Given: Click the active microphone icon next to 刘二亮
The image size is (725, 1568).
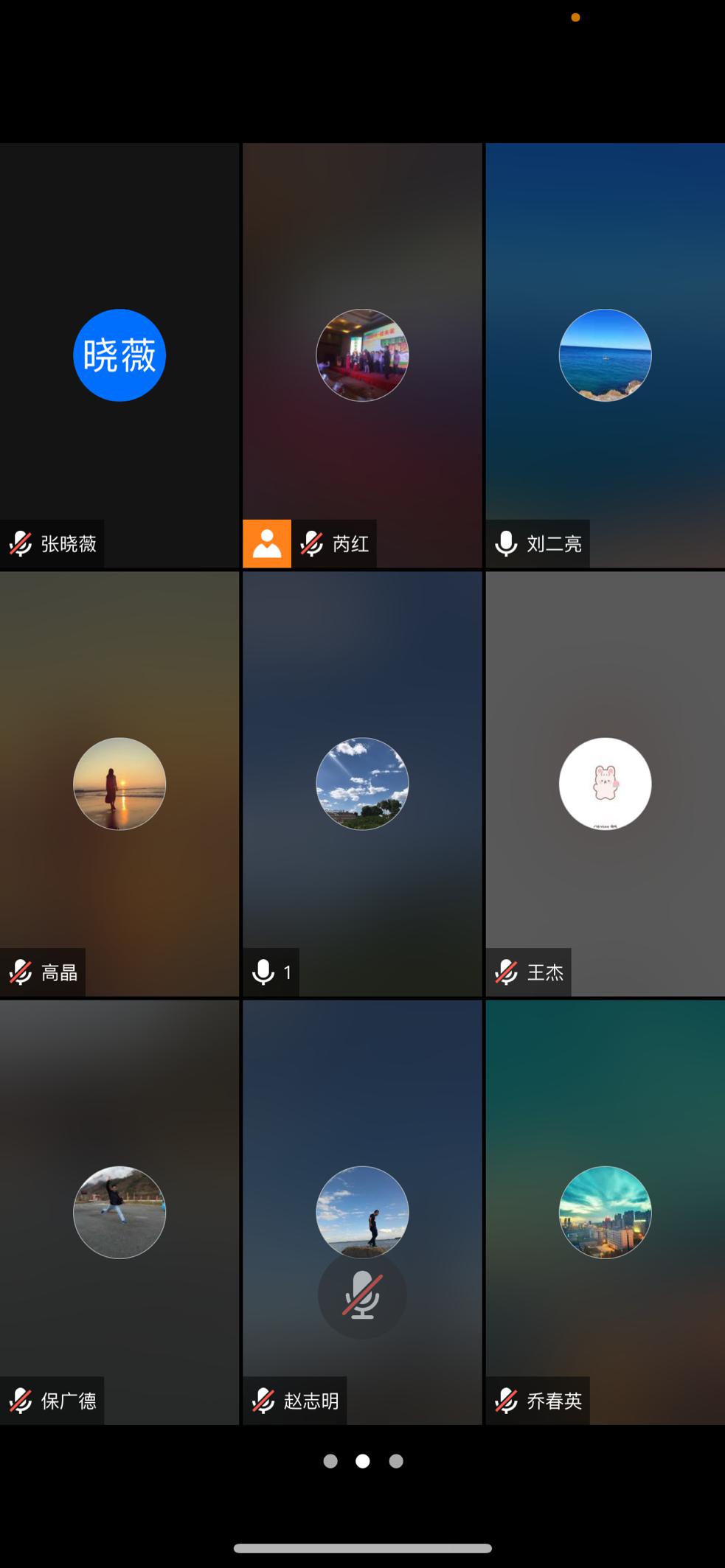Looking at the screenshot, I should (506, 543).
